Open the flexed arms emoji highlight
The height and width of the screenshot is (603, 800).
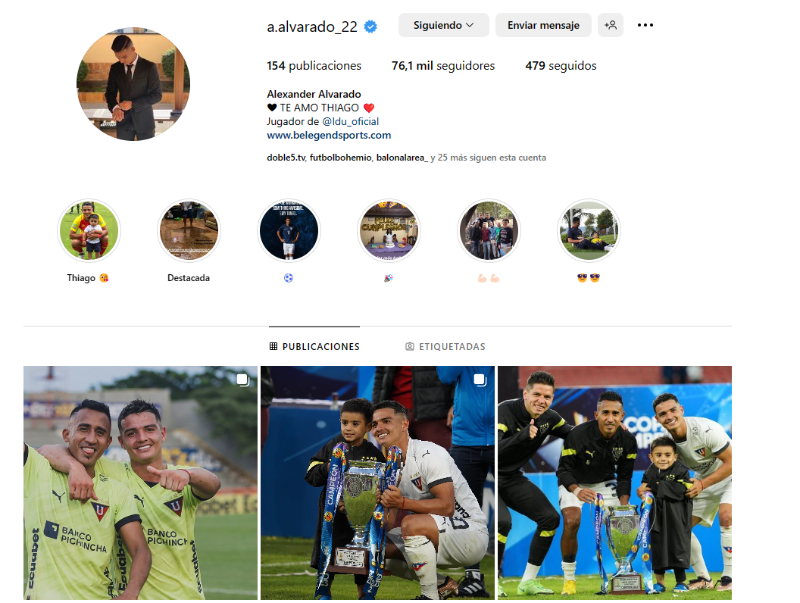pyautogui.click(x=488, y=230)
